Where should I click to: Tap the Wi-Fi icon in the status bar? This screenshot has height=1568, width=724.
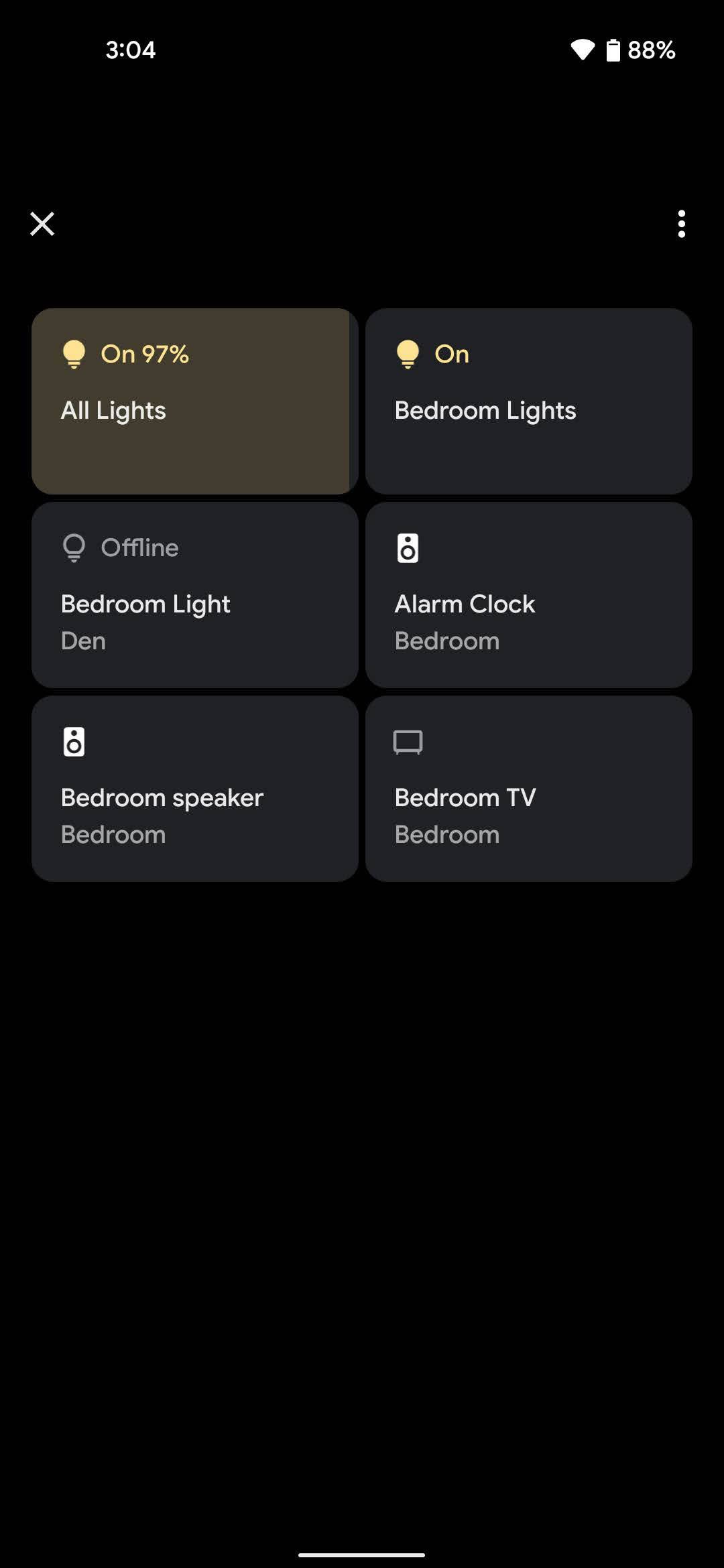pyautogui.click(x=583, y=50)
